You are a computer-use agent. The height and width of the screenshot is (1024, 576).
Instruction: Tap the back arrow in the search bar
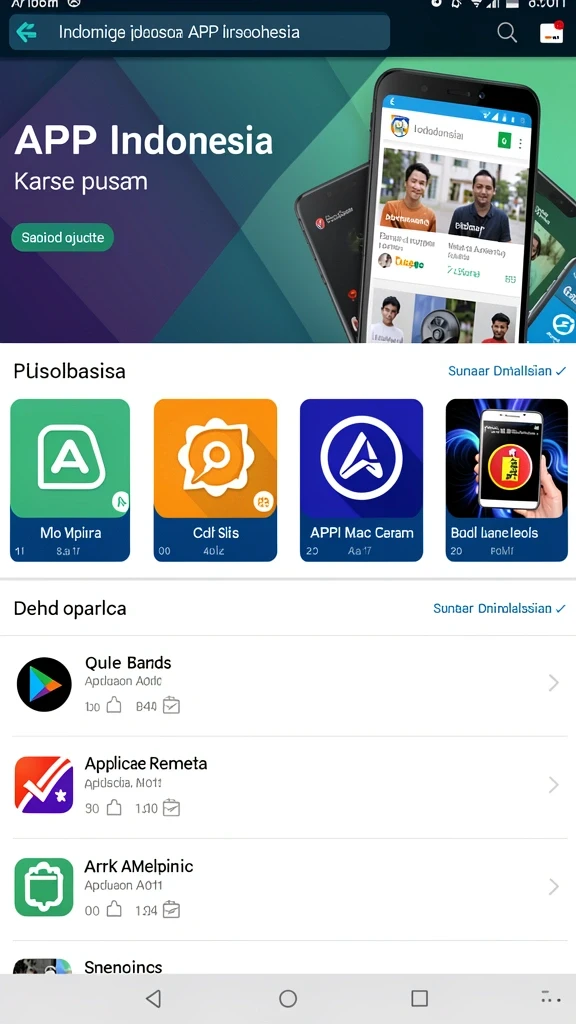click(26, 31)
